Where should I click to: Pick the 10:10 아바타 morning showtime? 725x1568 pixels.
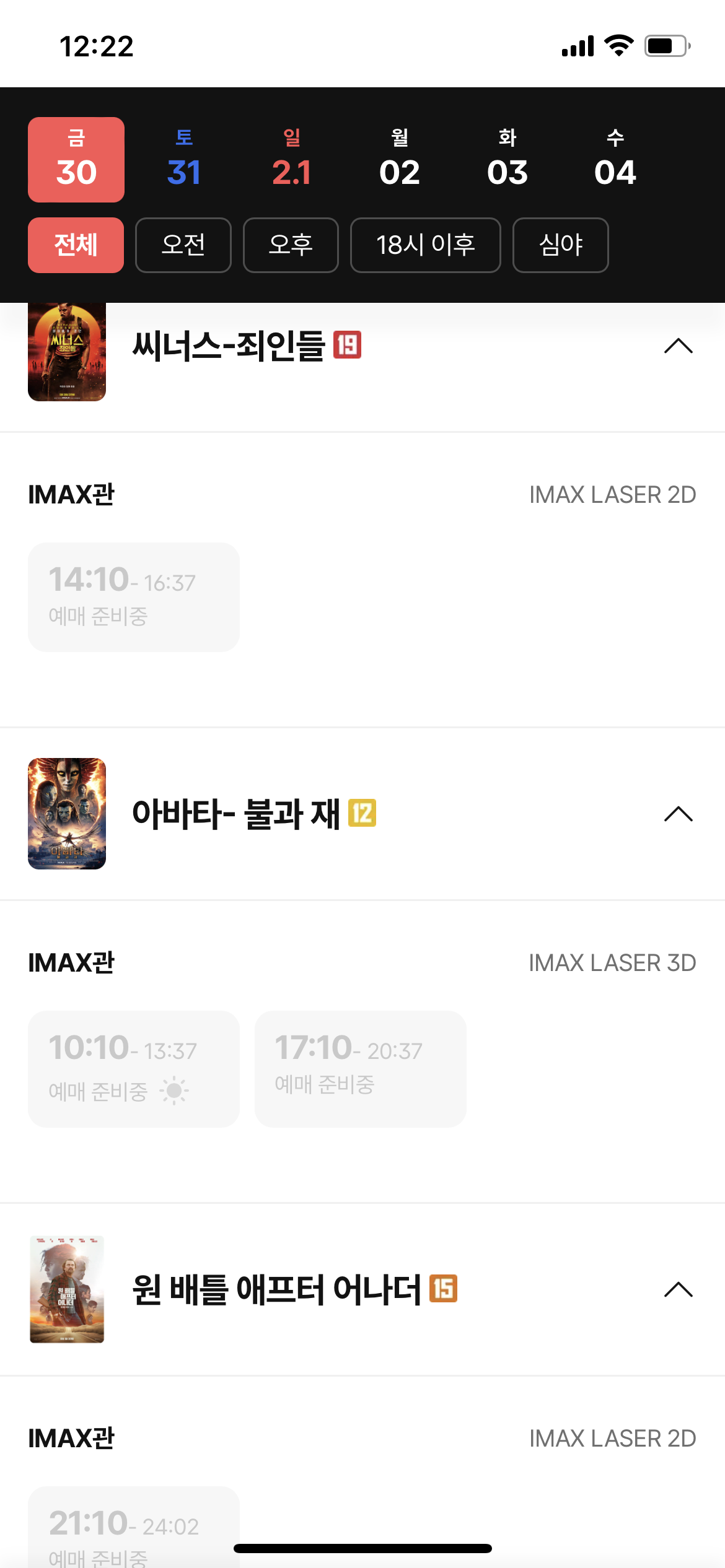134,1069
